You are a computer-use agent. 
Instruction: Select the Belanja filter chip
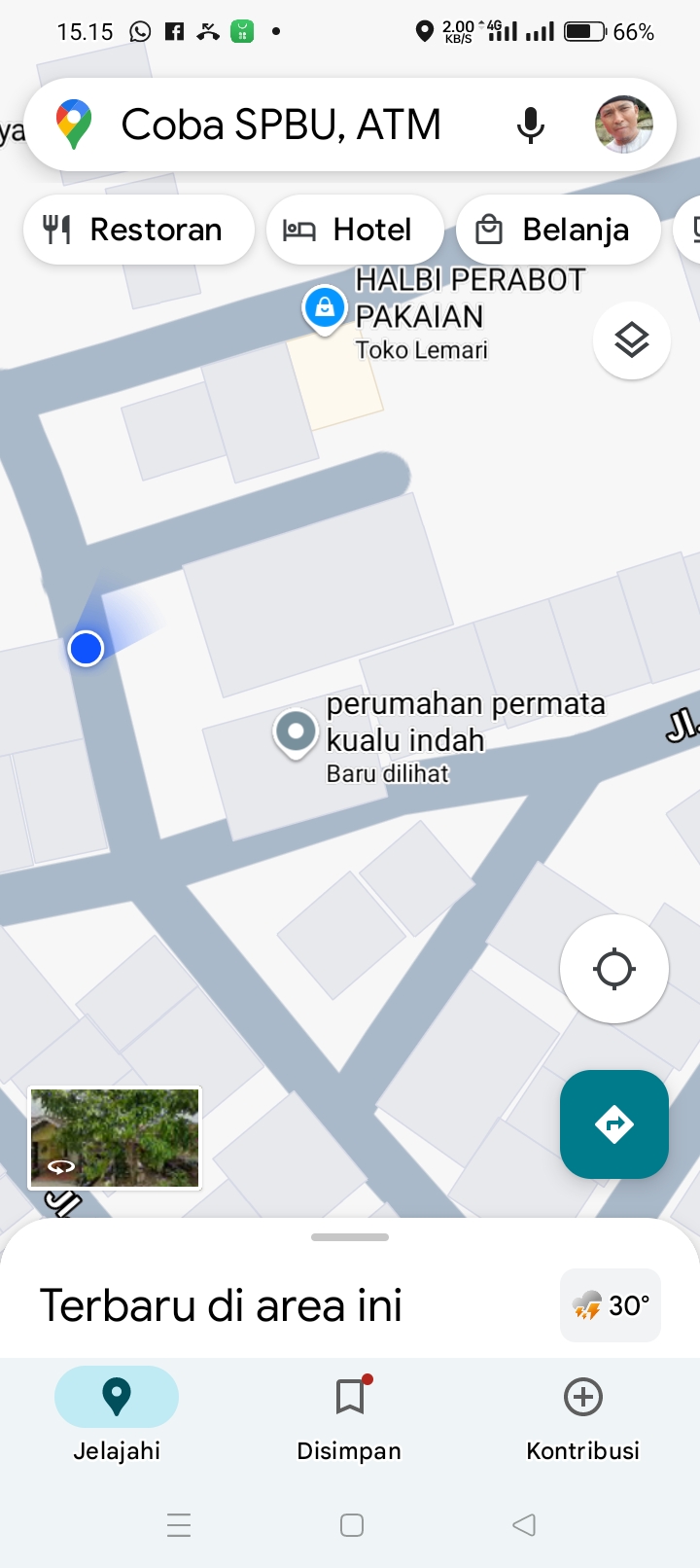click(x=556, y=231)
